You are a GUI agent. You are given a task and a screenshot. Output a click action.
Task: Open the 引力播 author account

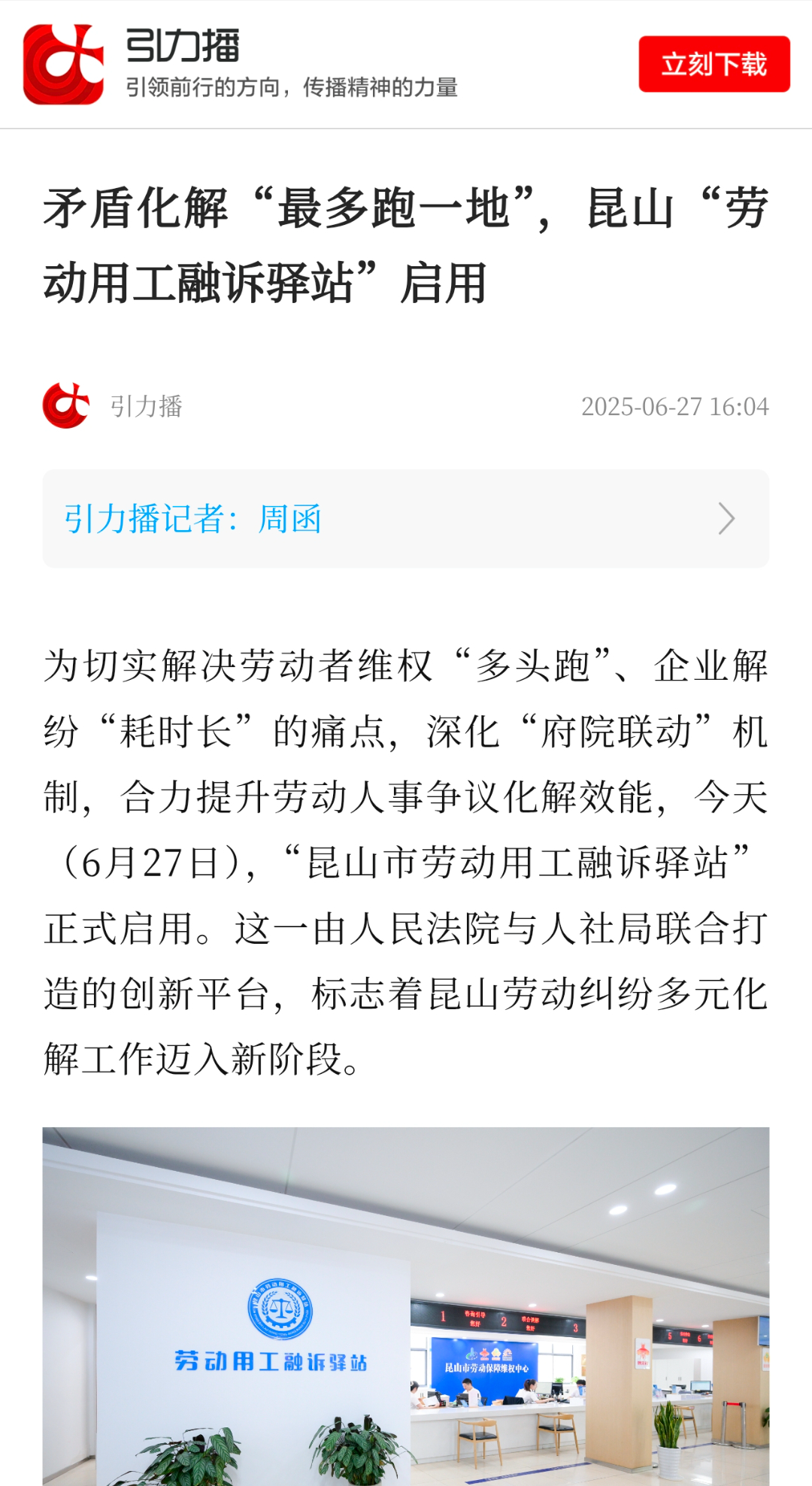[x=113, y=406]
